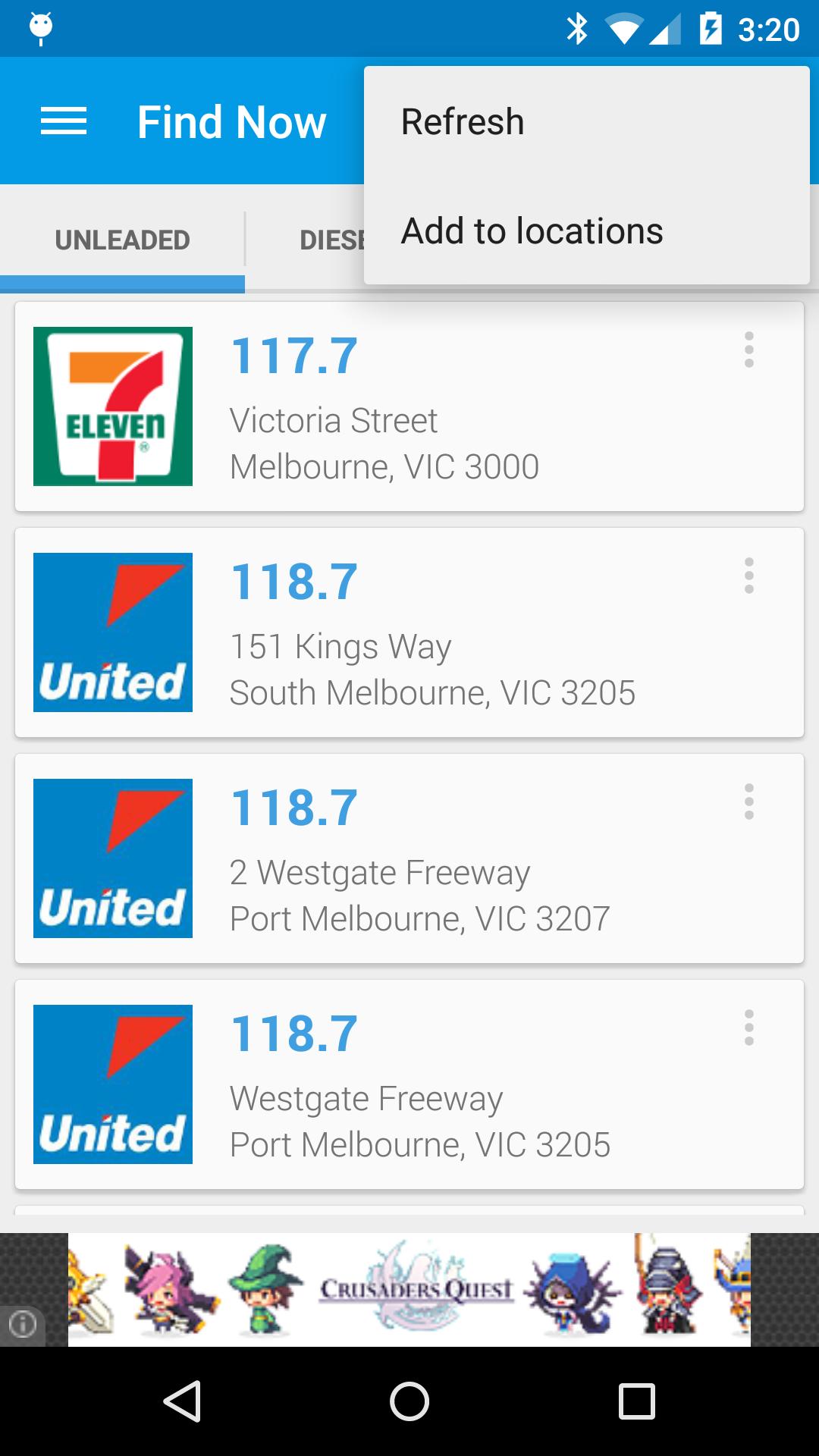Tap the Bluetooth status bar icon
819x1456 pixels.
tap(579, 27)
